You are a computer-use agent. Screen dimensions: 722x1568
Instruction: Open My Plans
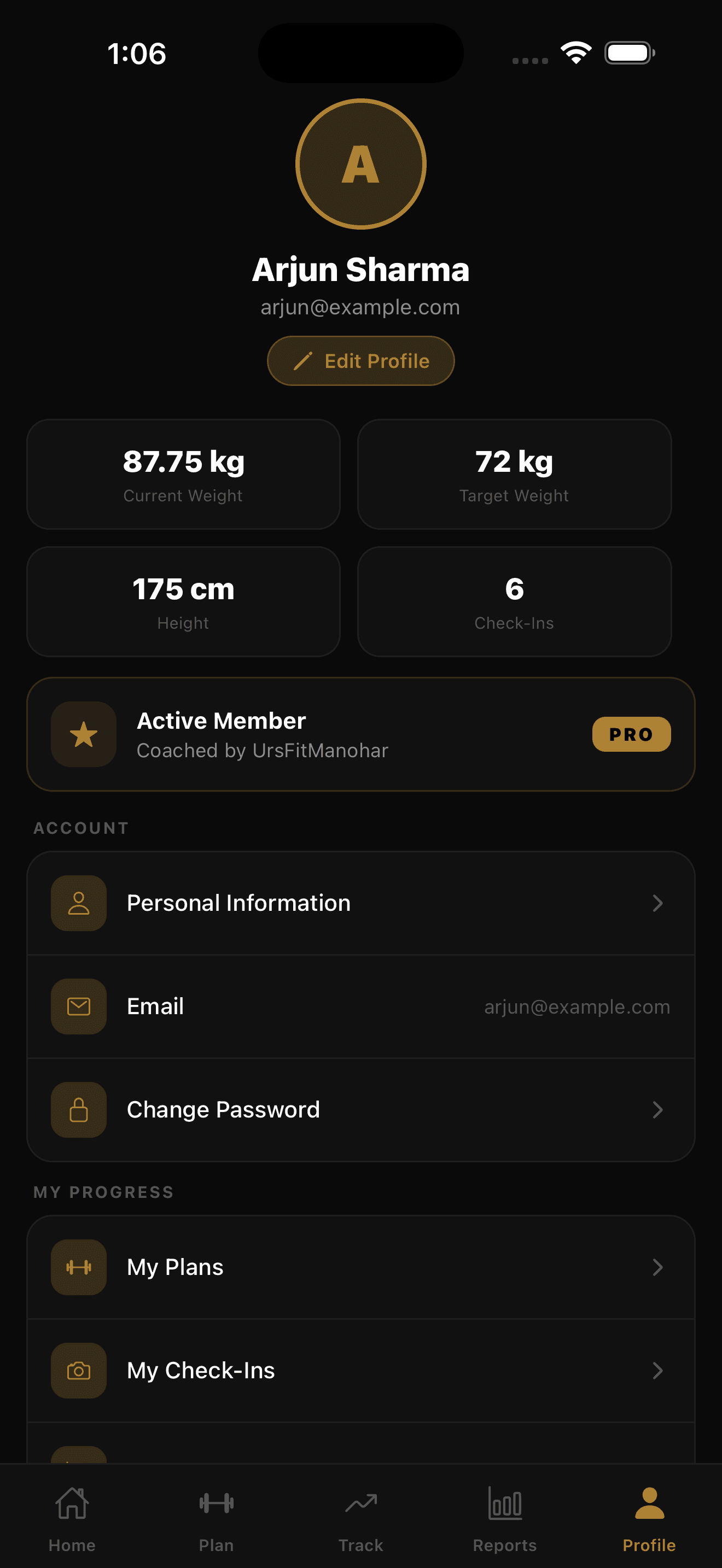[x=360, y=1267]
